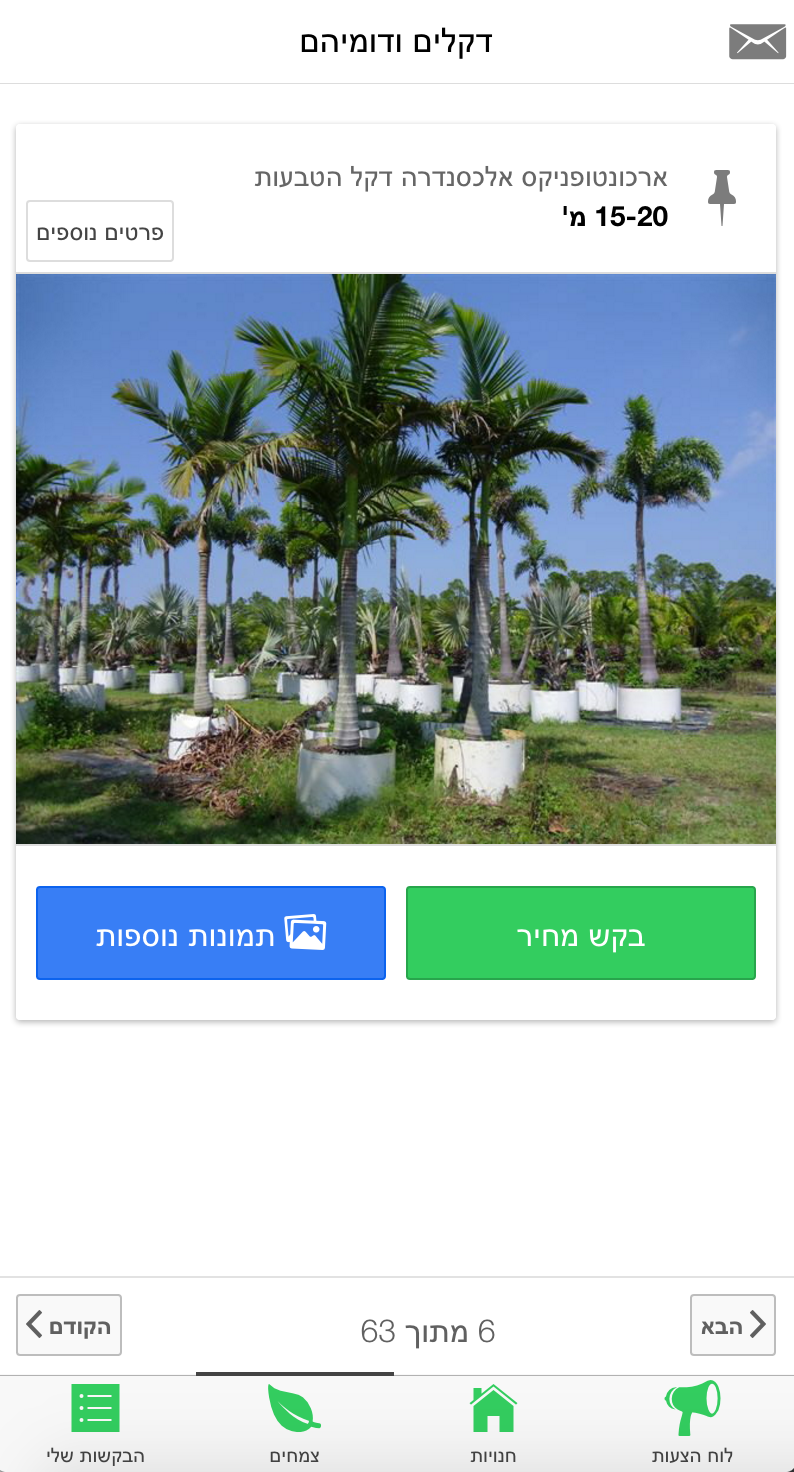Open the palm trees photo
Image resolution: width=794 pixels, height=1472 pixels.
coord(396,559)
